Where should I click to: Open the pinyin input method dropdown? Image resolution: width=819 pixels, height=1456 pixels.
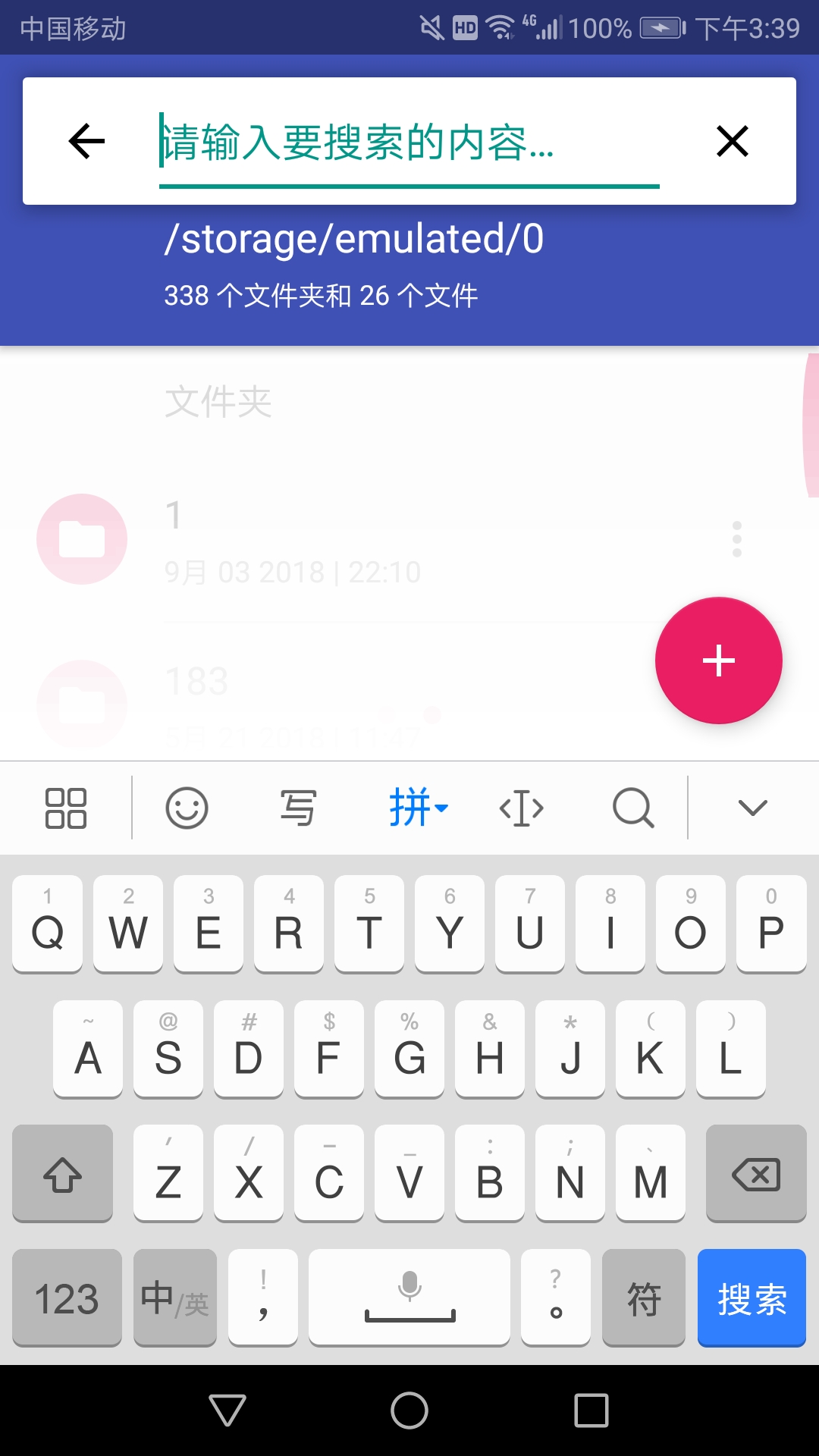point(418,808)
